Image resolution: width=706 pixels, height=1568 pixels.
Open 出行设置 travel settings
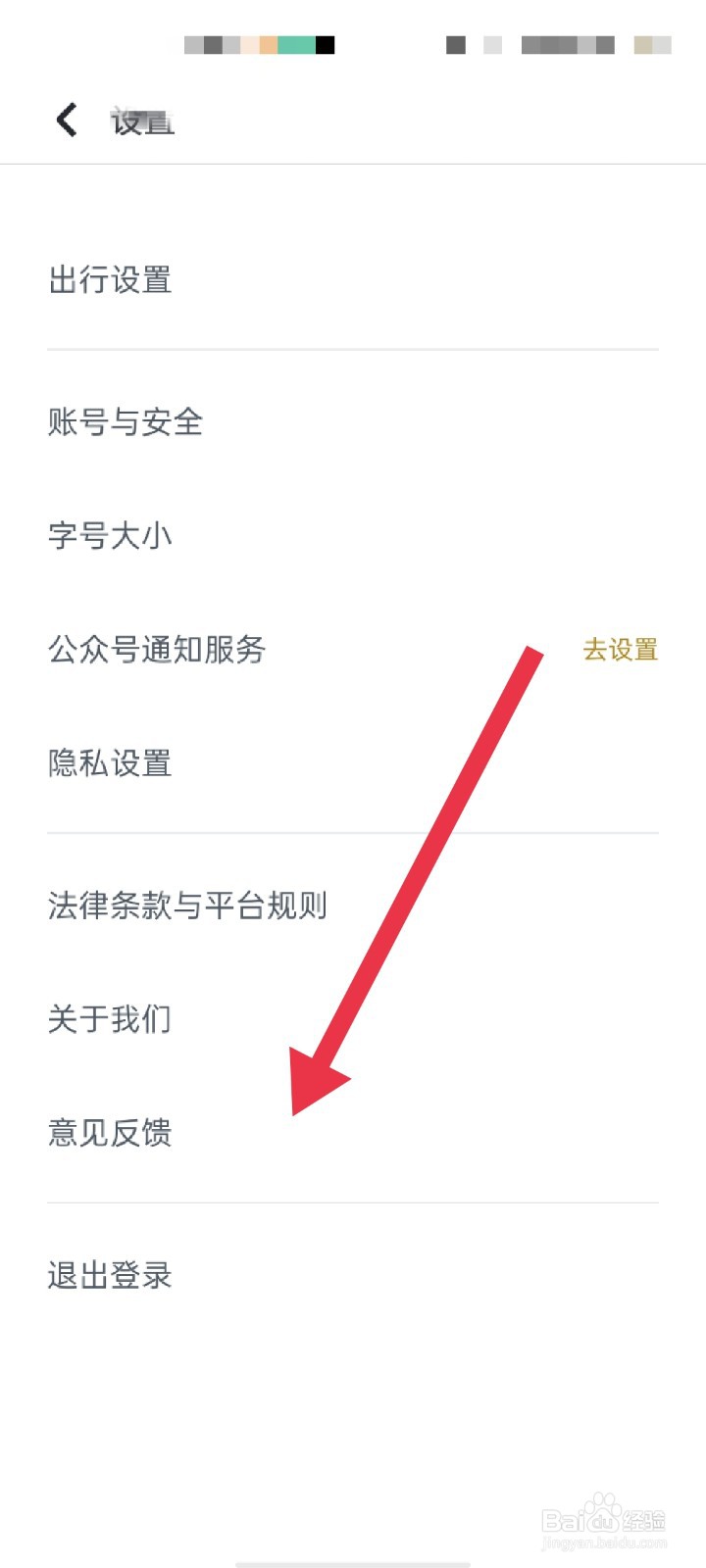click(110, 281)
